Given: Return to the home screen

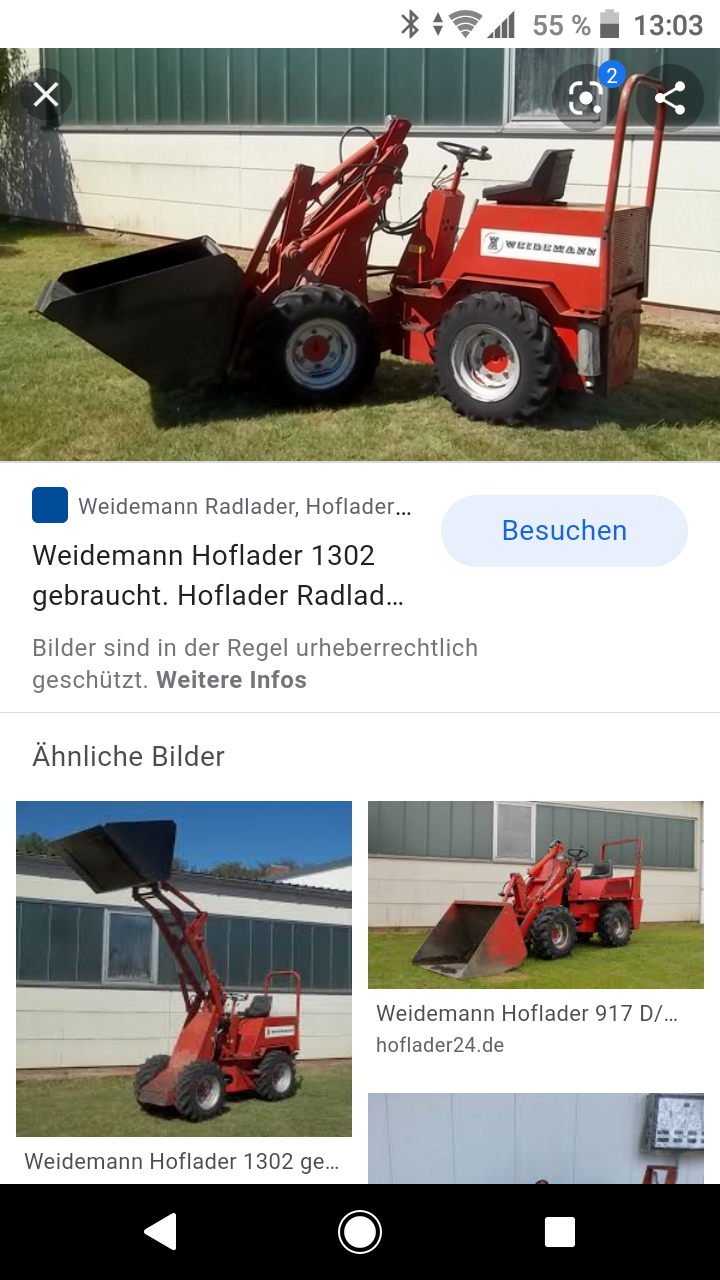Looking at the screenshot, I should 360,1232.
